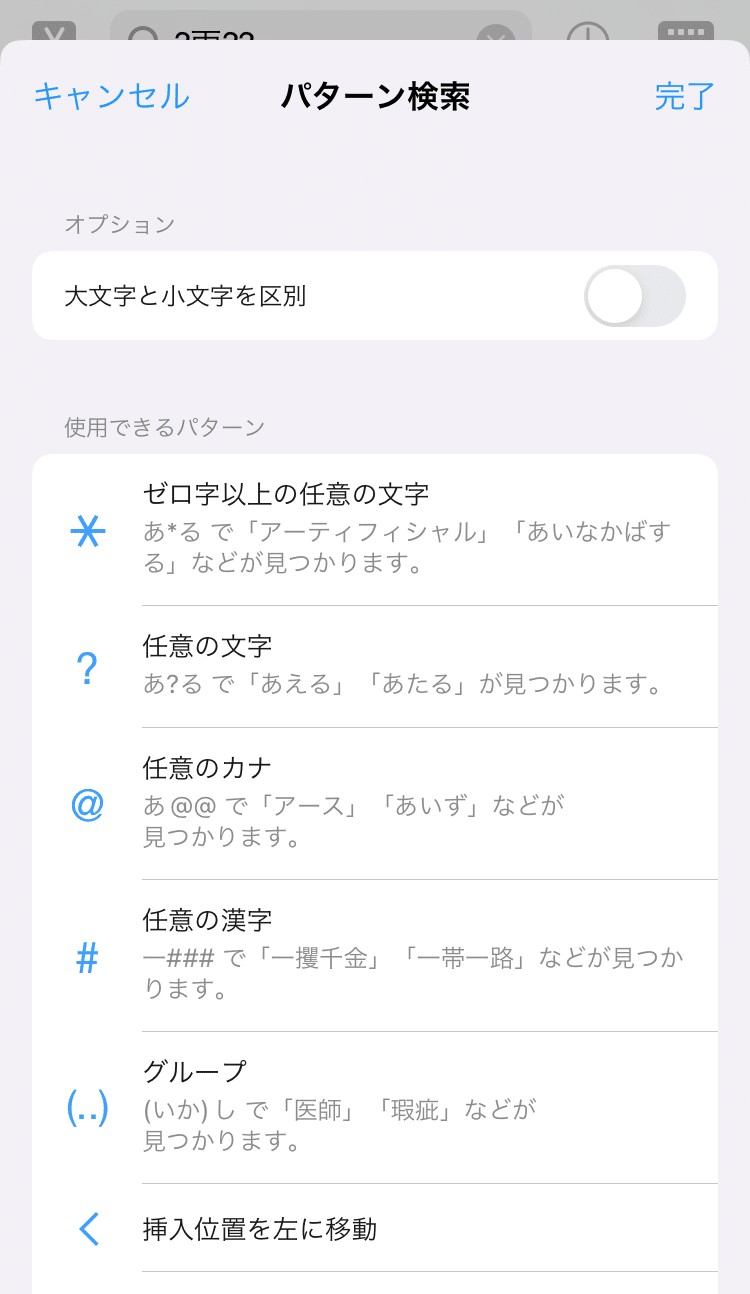Insert the 任意の文字 question mark pattern

click(x=375, y=667)
